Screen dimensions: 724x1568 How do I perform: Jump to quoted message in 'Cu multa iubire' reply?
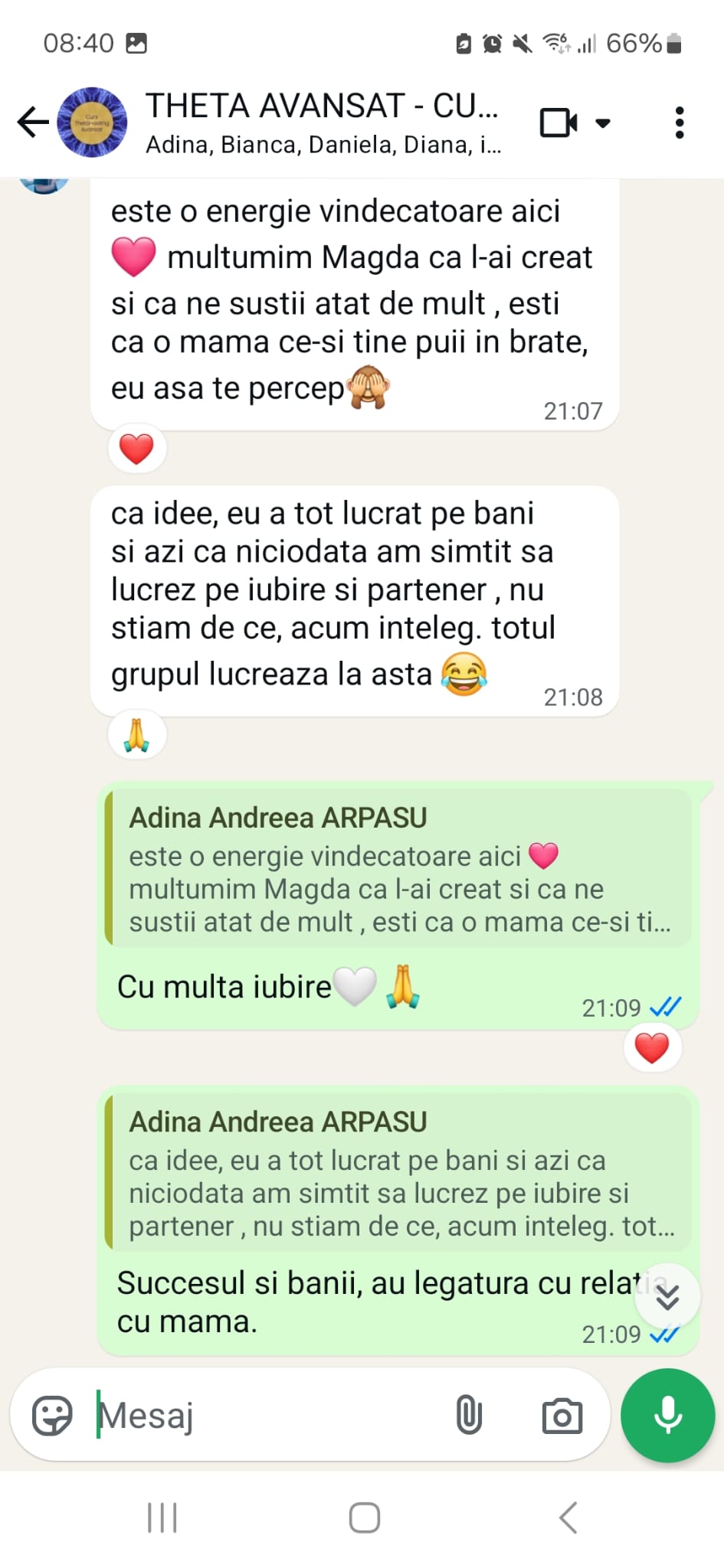(x=398, y=868)
